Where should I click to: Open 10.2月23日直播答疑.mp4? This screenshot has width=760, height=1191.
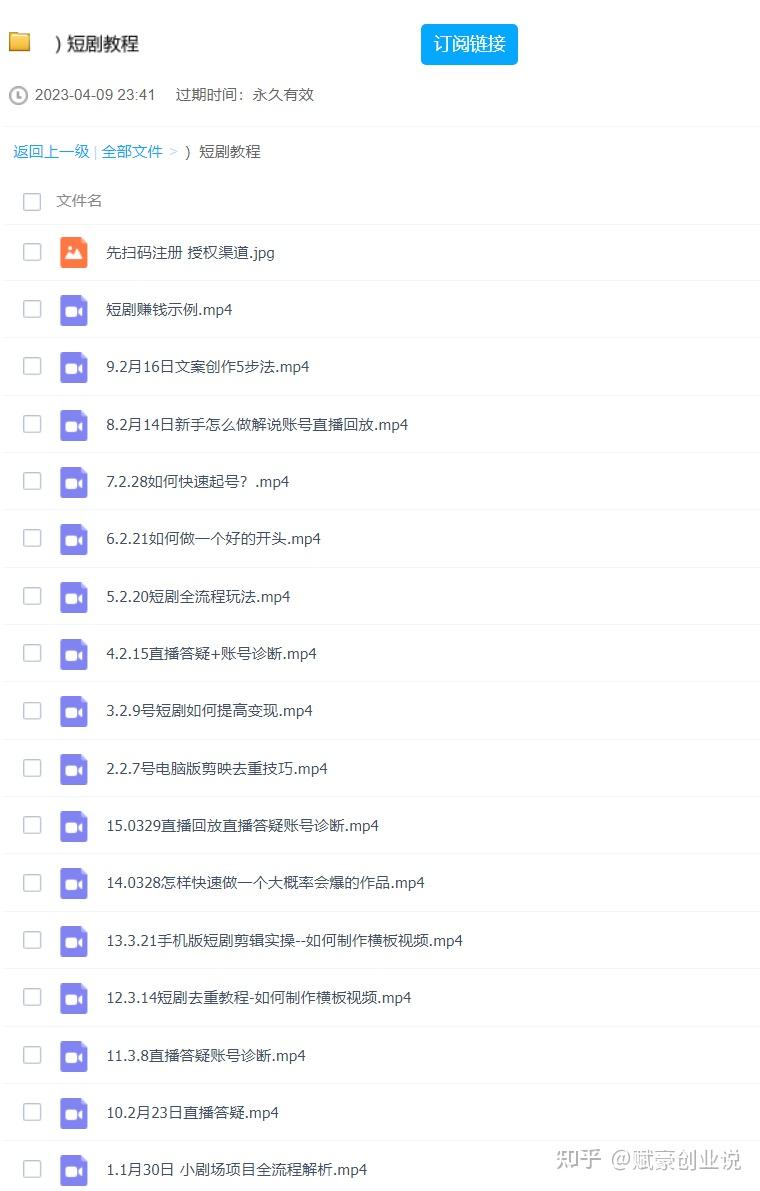pos(192,1113)
